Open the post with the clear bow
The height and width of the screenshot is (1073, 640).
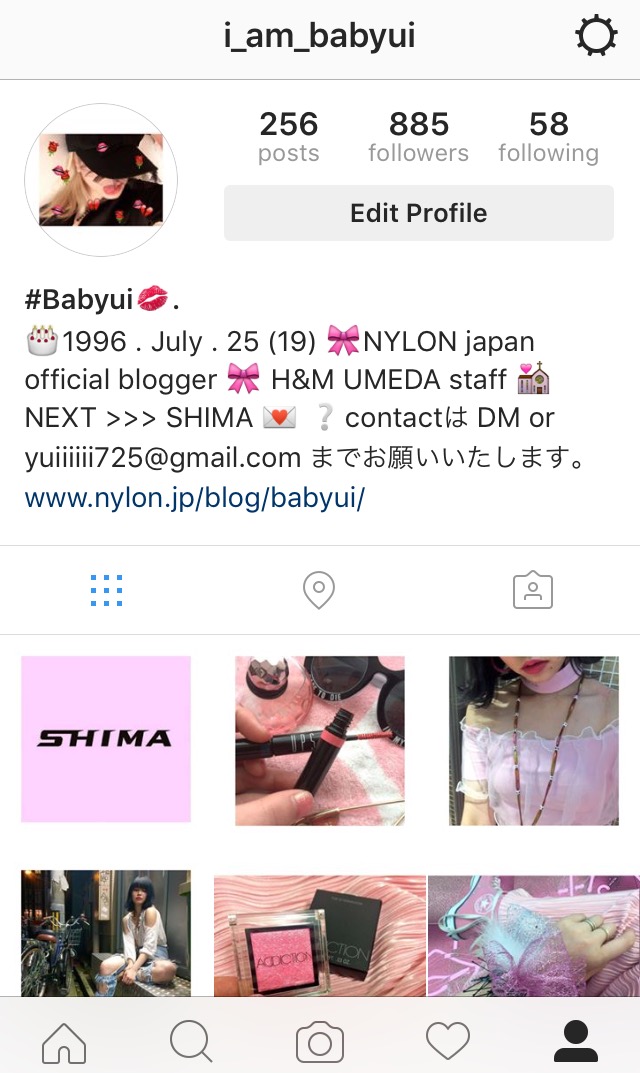click(x=534, y=934)
